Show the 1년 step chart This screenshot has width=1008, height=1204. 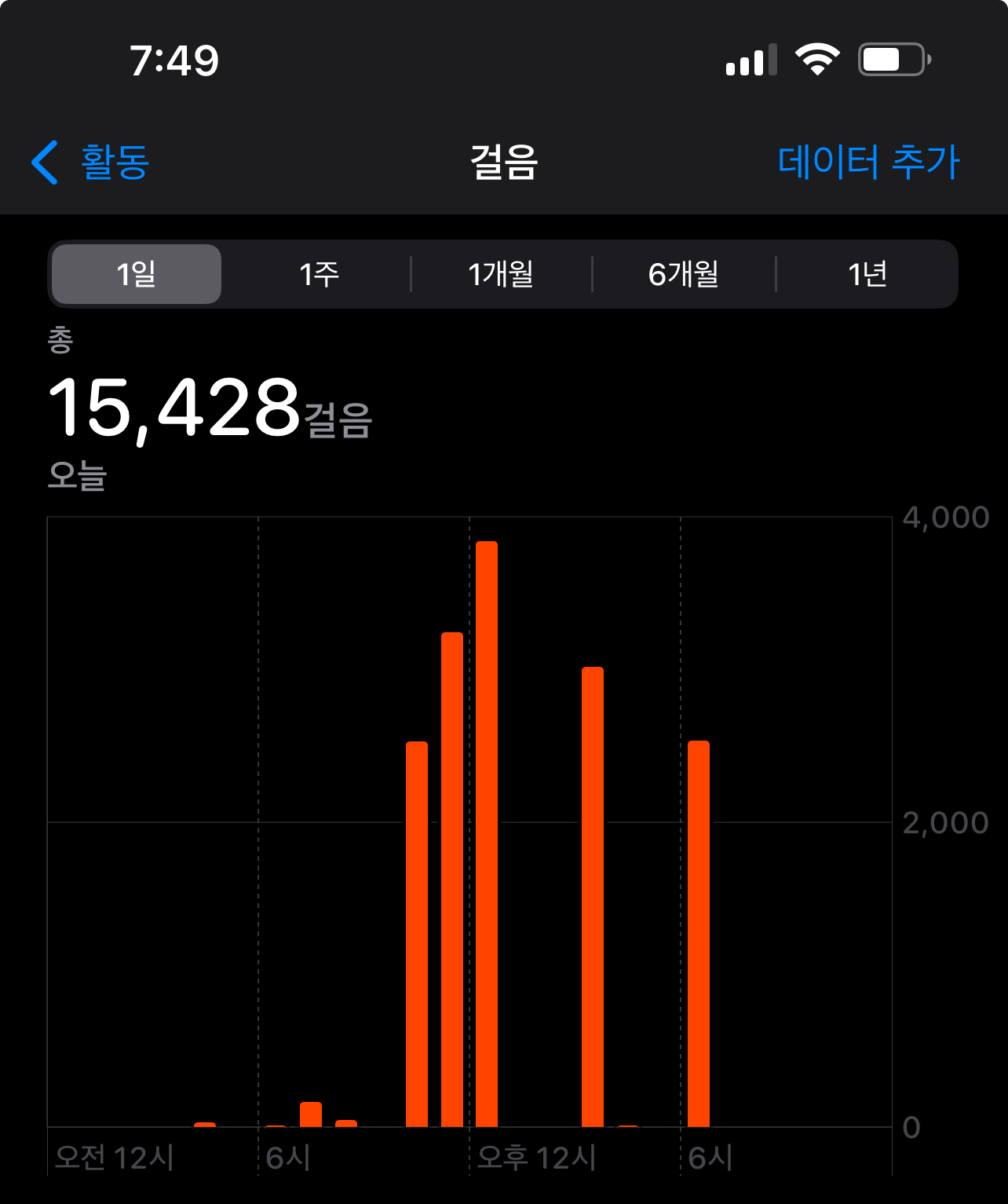867,274
